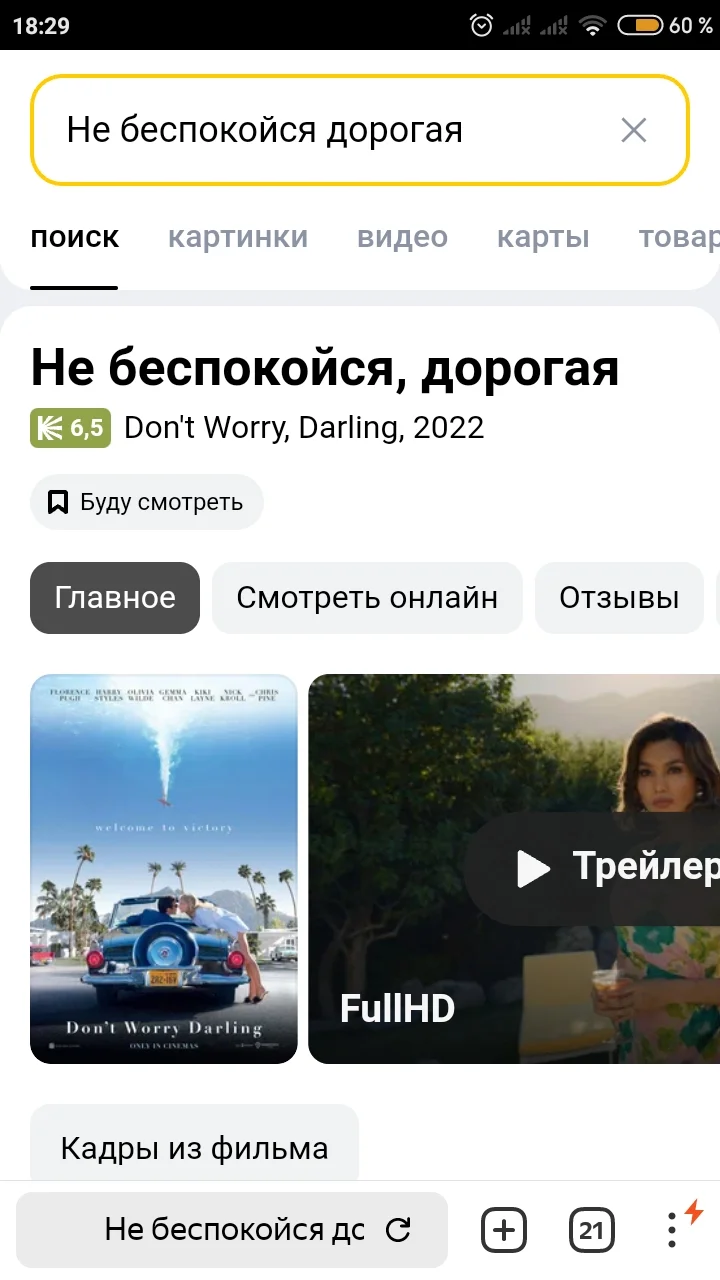Tap the Don't Worry Darling movie poster

point(164,868)
